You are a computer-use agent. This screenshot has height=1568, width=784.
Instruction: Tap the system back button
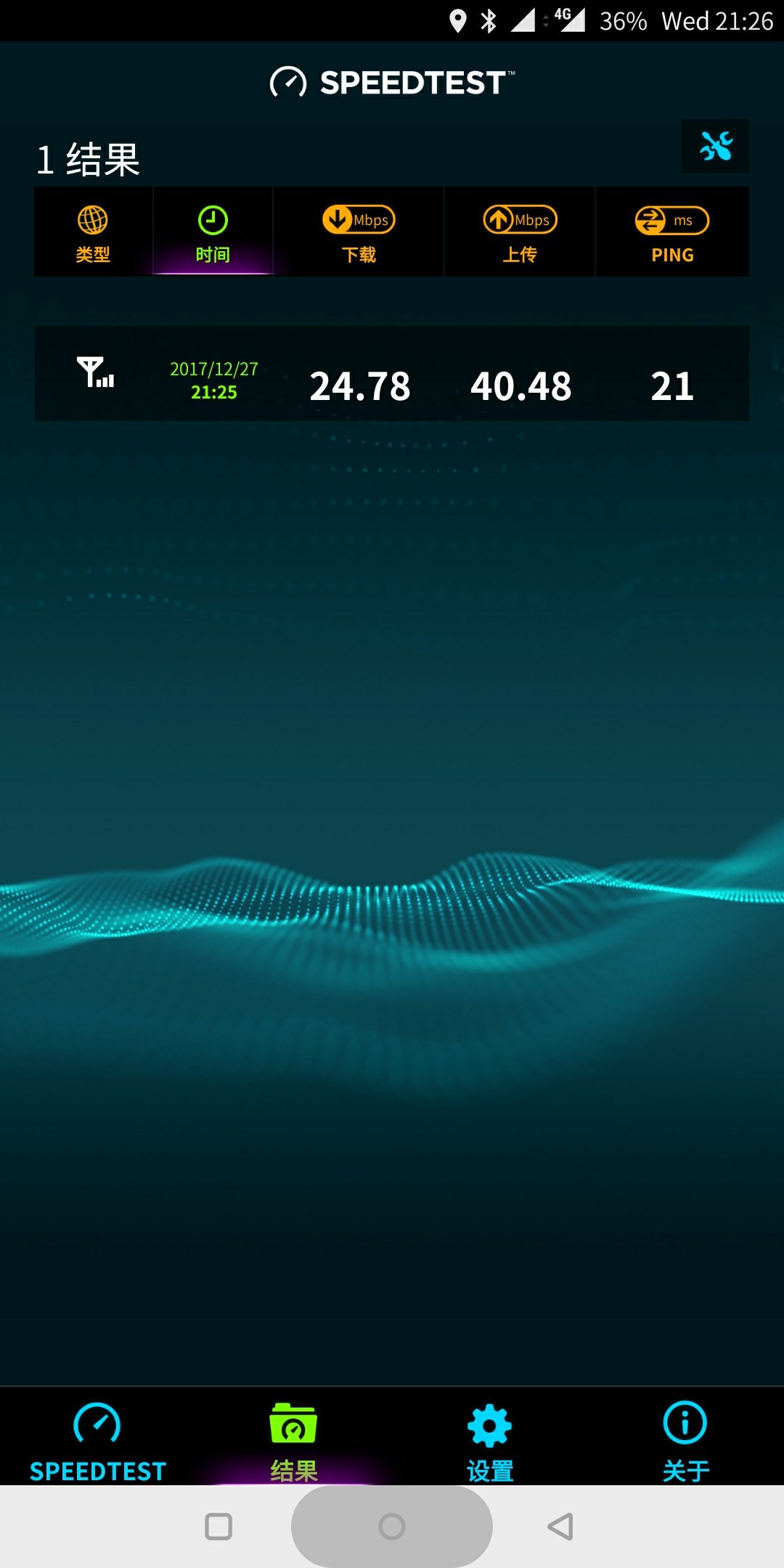pos(560,1527)
